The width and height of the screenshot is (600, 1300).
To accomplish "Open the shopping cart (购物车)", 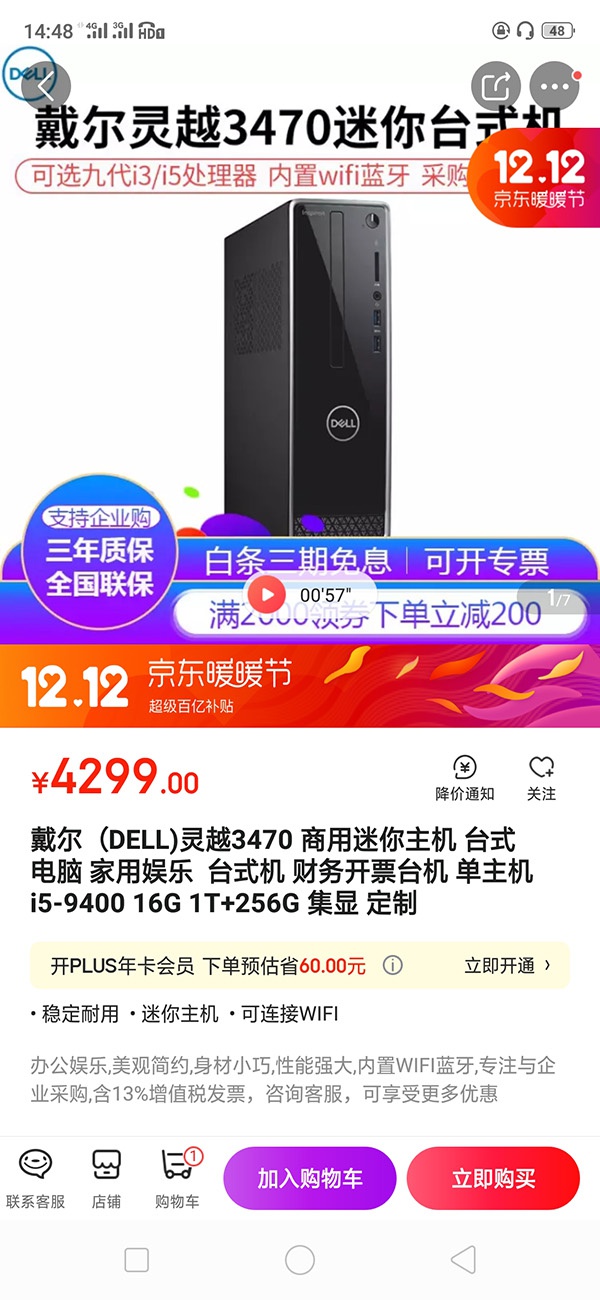I will (177, 1178).
